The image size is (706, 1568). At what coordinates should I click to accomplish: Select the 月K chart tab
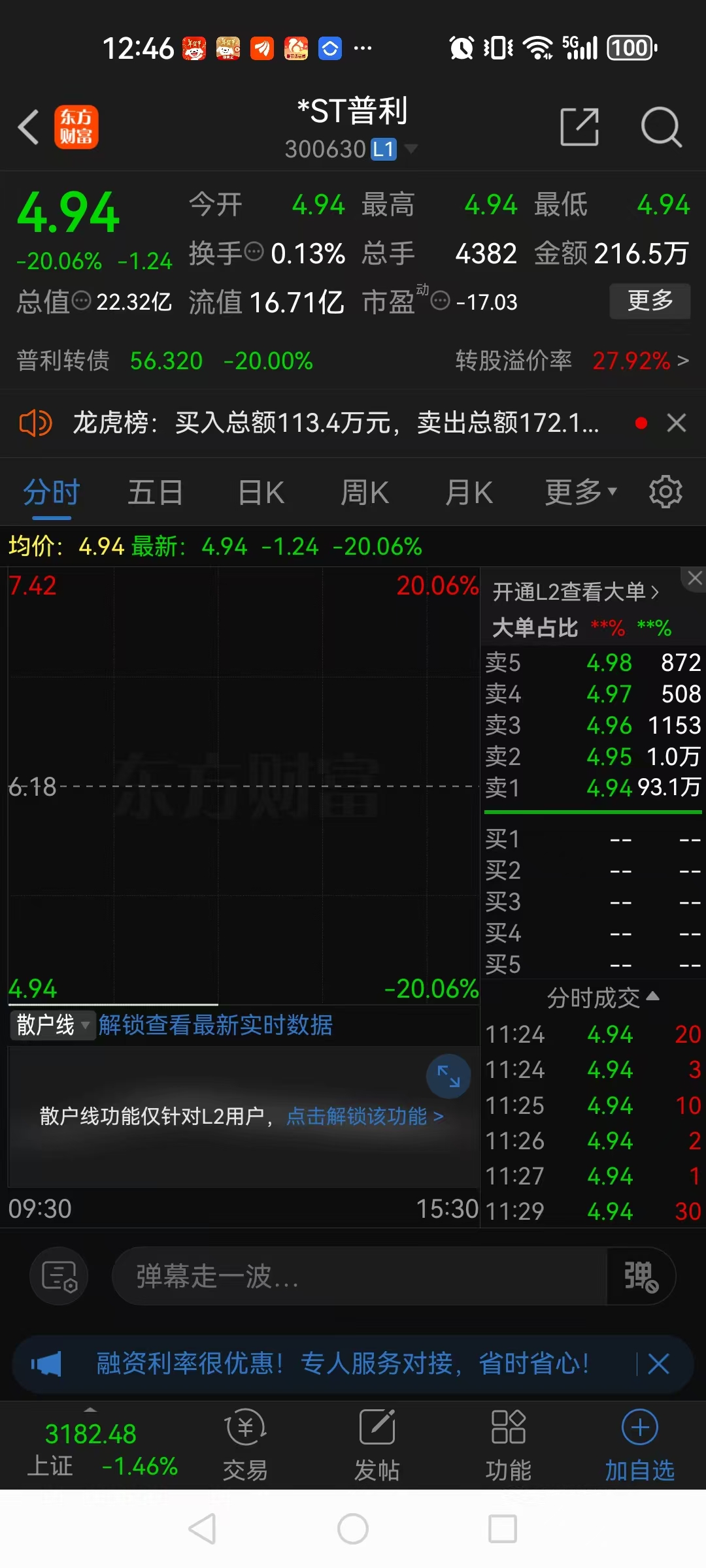click(x=469, y=493)
